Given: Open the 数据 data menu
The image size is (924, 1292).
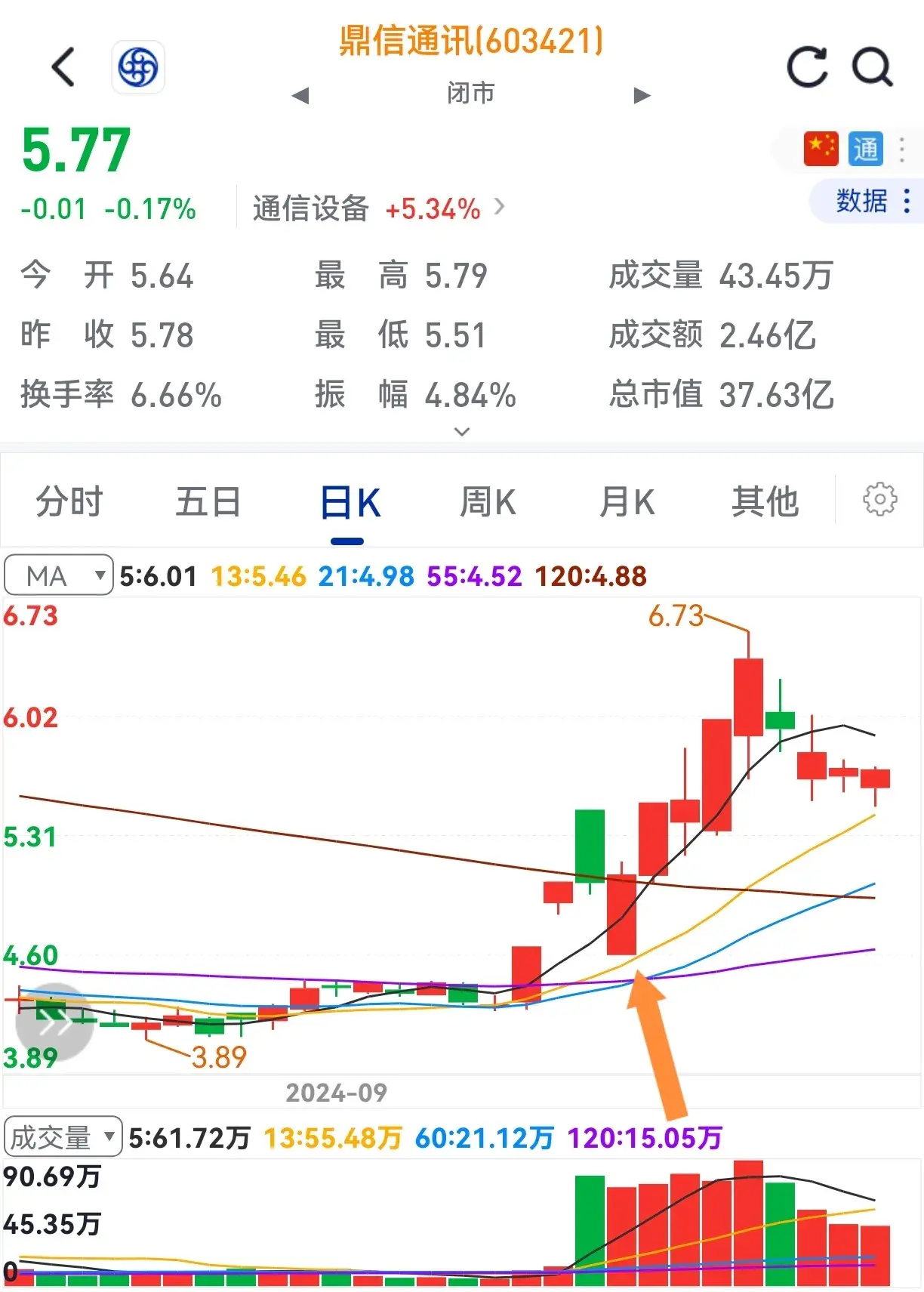Looking at the screenshot, I should click(x=872, y=201).
